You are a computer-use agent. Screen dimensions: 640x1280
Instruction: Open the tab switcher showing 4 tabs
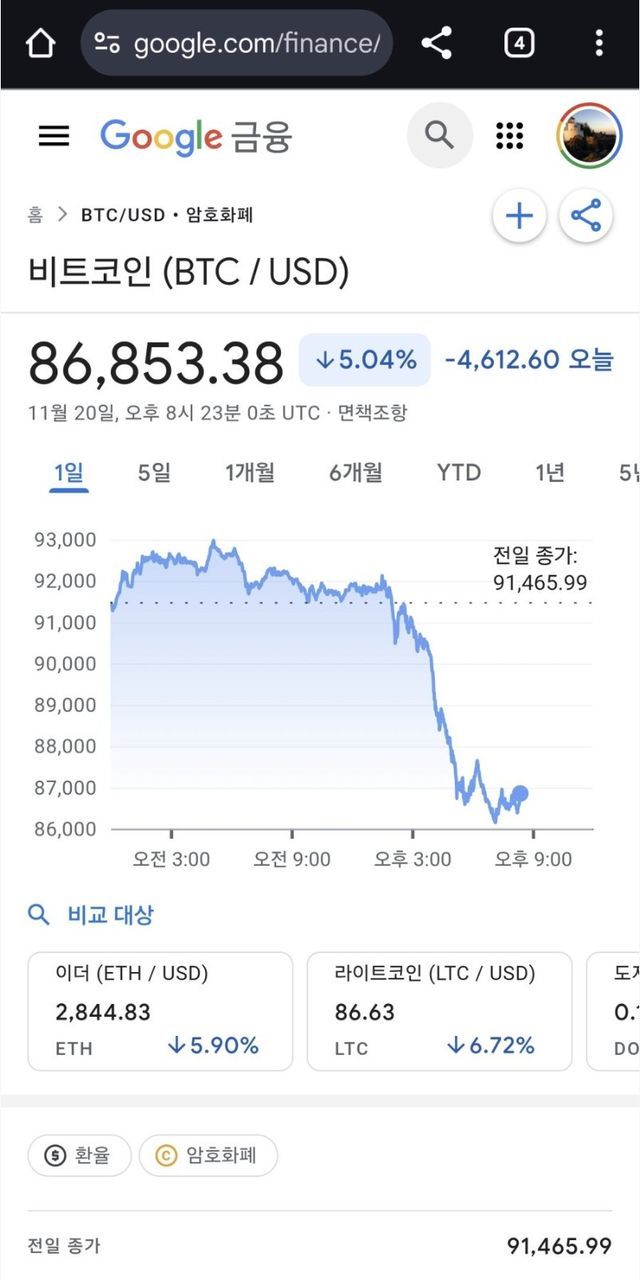click(x=519, y=43)
